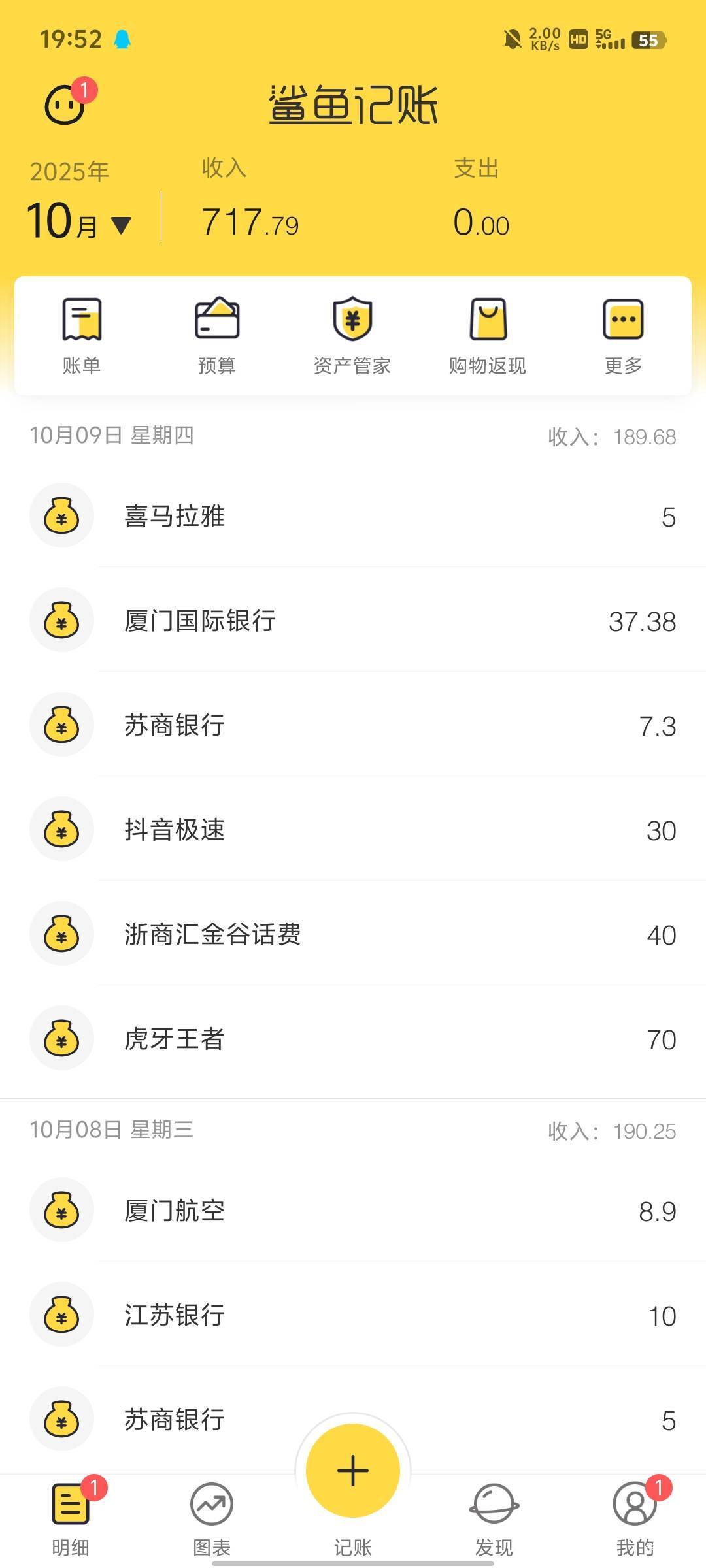The width and height of the screenshot is (706, 1568).
Task: View the 抖音极速 record
Action: (353, 830)
